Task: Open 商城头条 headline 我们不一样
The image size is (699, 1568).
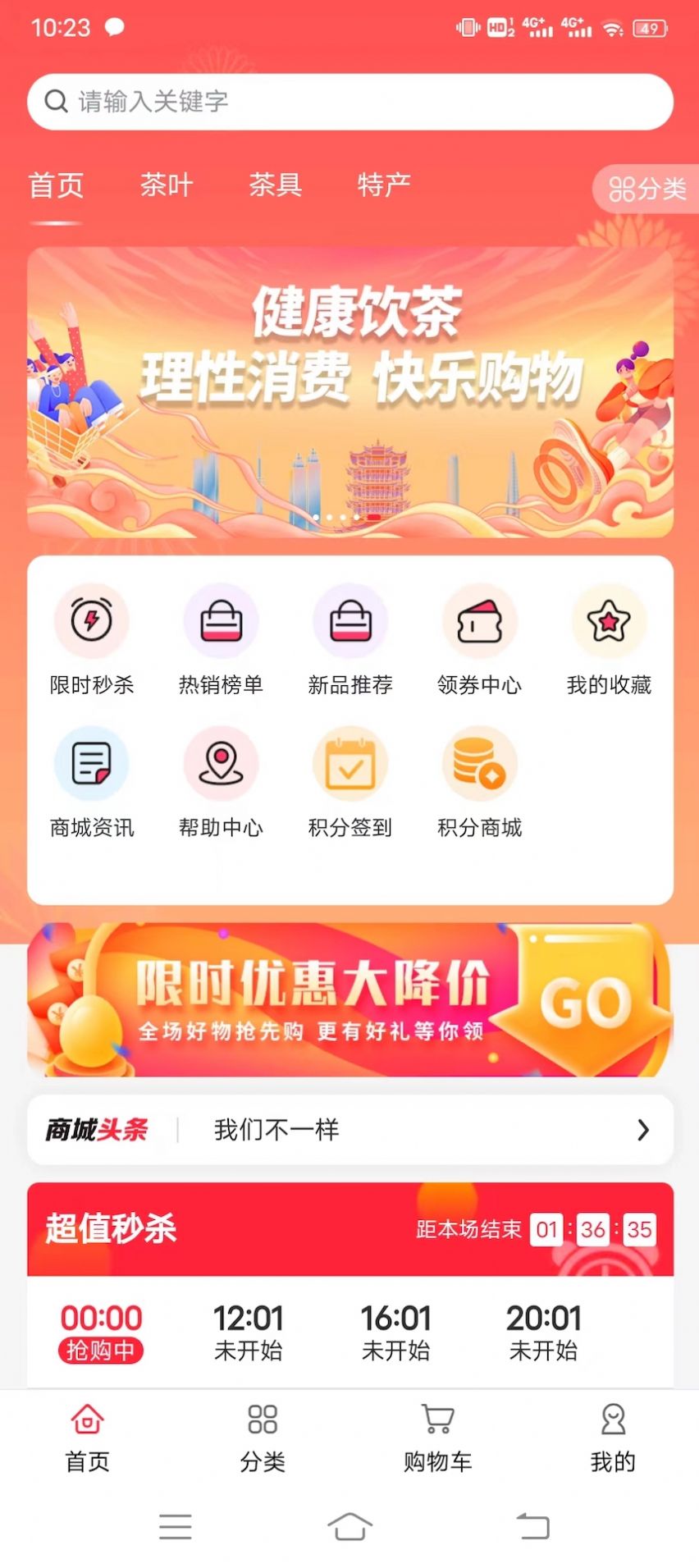Action: pyautogui.click(x=349, y=1130)
